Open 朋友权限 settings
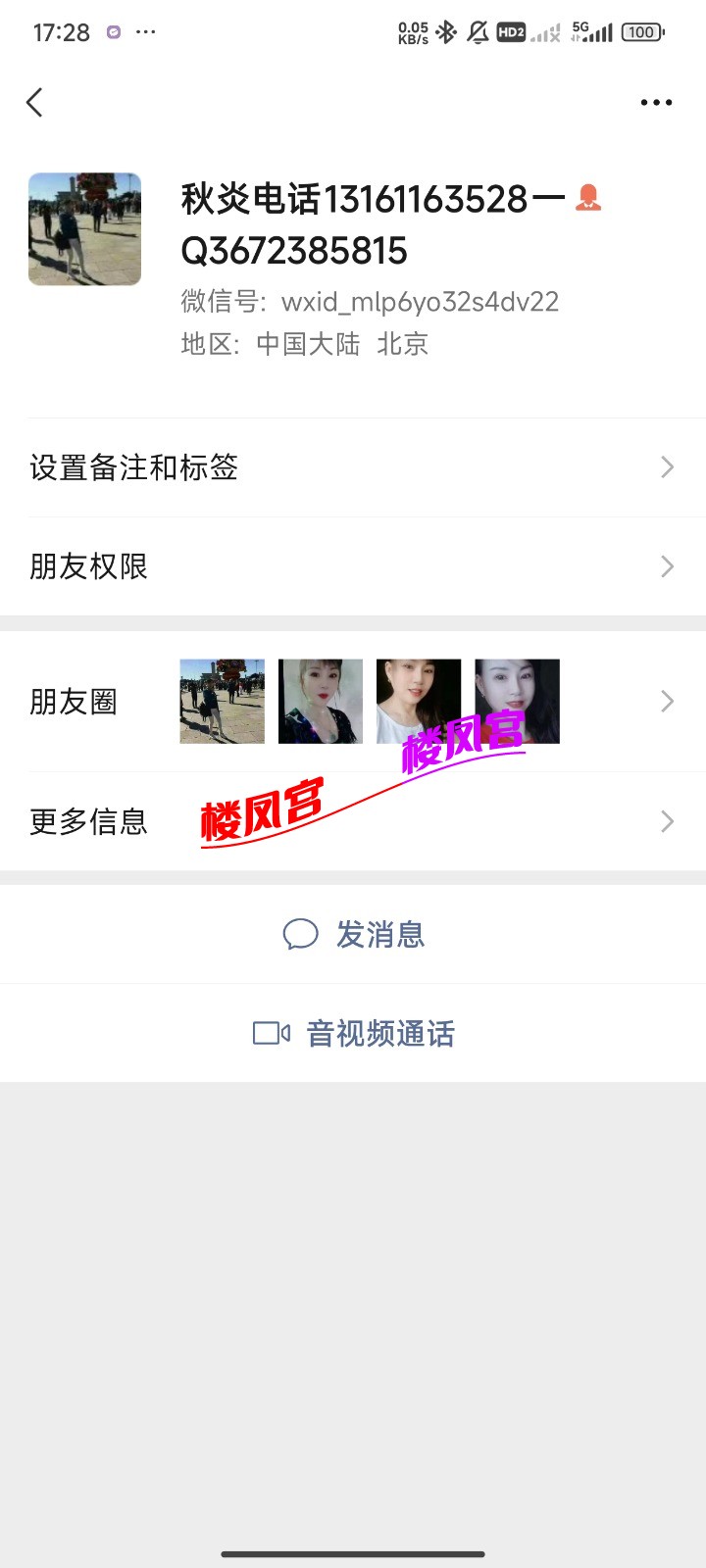Screen dimensions: 706x1568 (353, 566)
